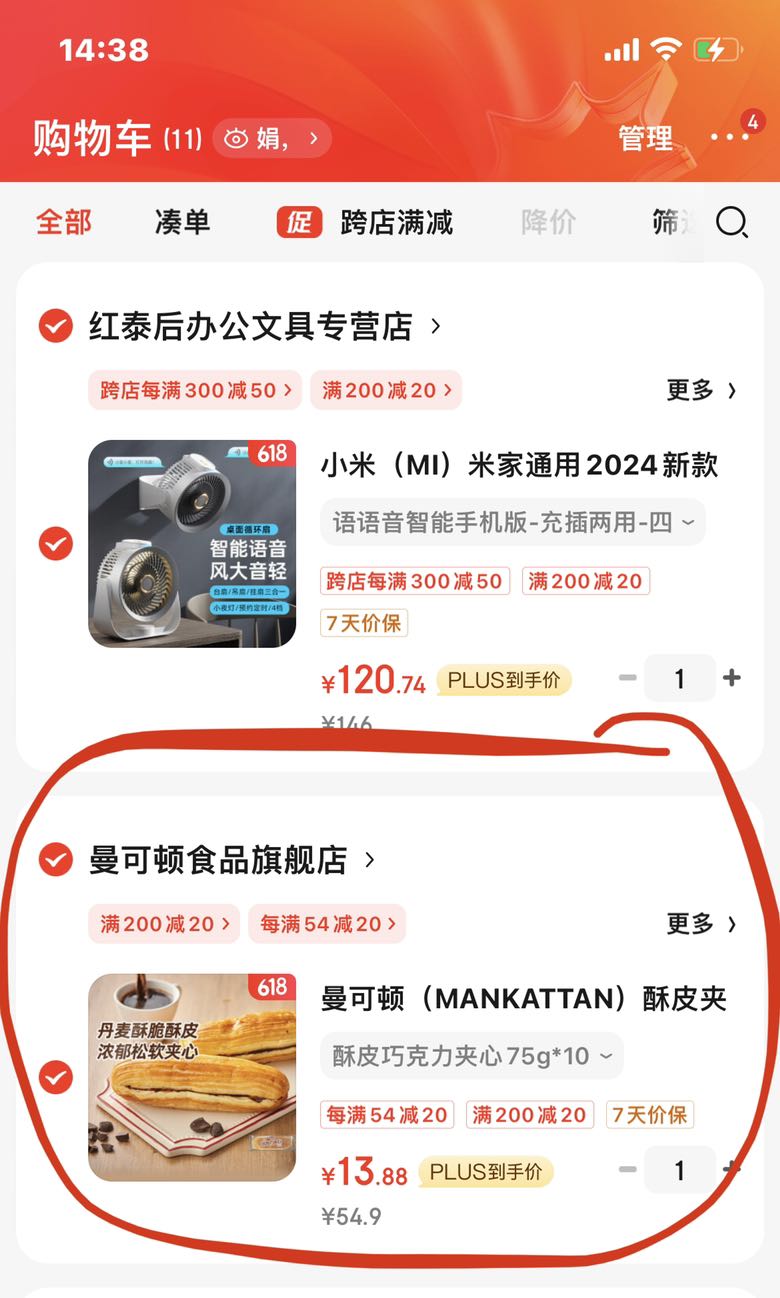Open the 酥皮巧克力夹心75g*10 spec dropdown
The image size is (780, 1298).
pyautogui.click(x=470, y=1055)
